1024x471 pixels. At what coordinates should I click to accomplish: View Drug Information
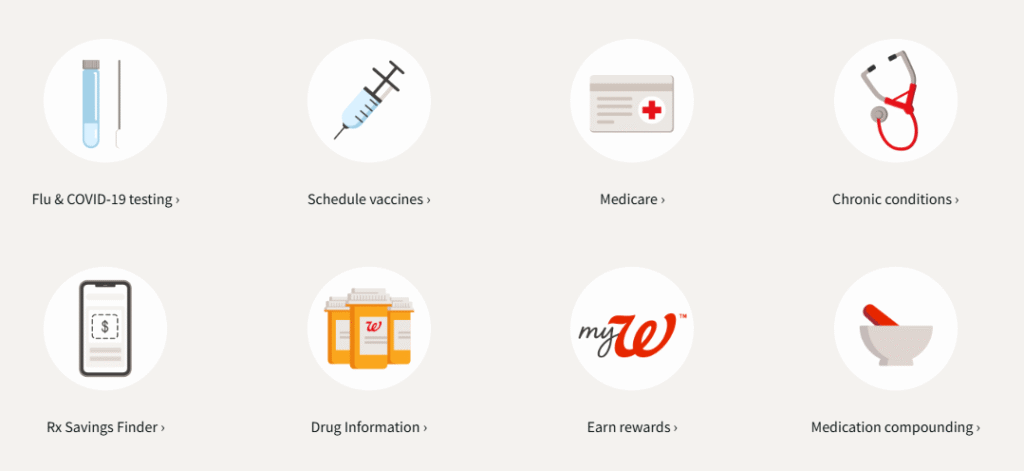[368, 427]
